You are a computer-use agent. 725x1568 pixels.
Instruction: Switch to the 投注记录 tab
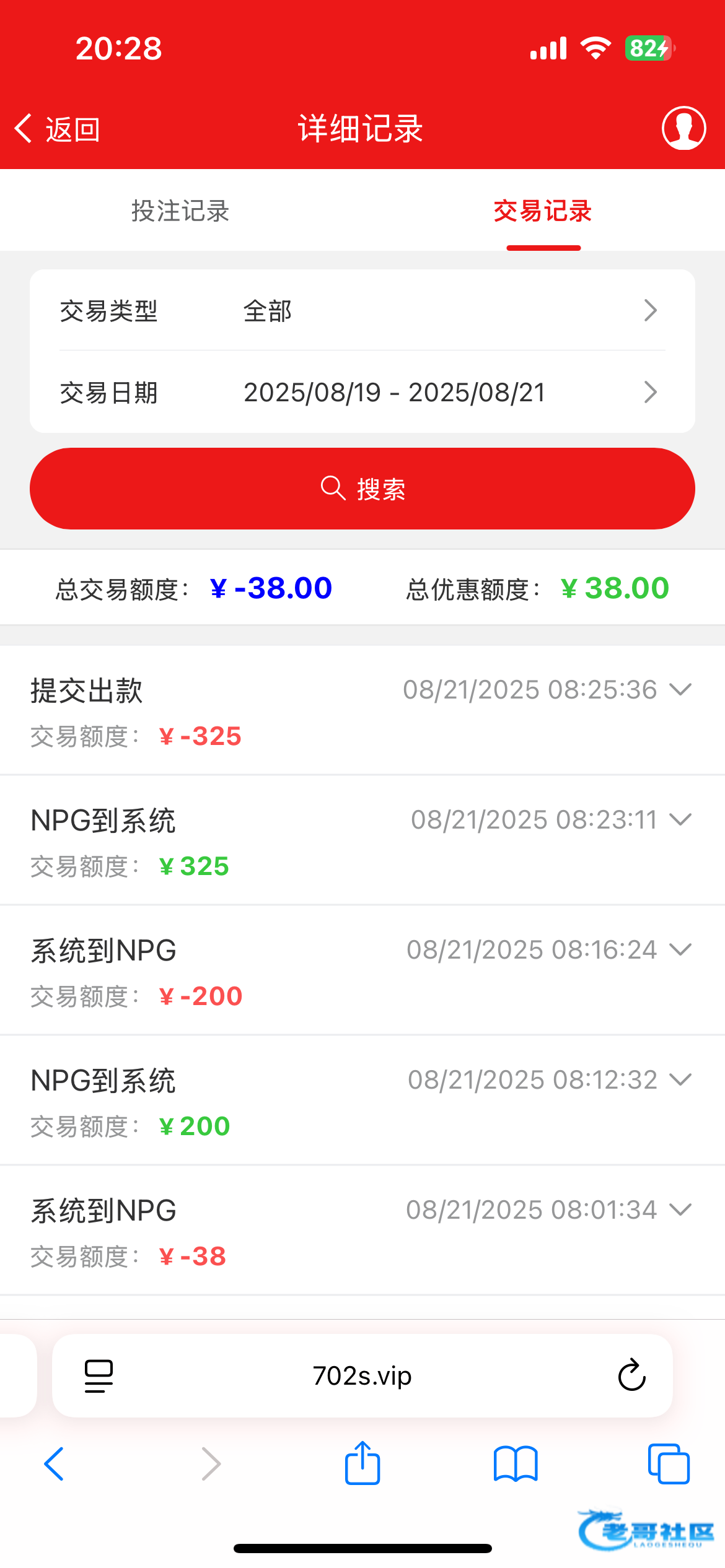click(x=180, y=211)
